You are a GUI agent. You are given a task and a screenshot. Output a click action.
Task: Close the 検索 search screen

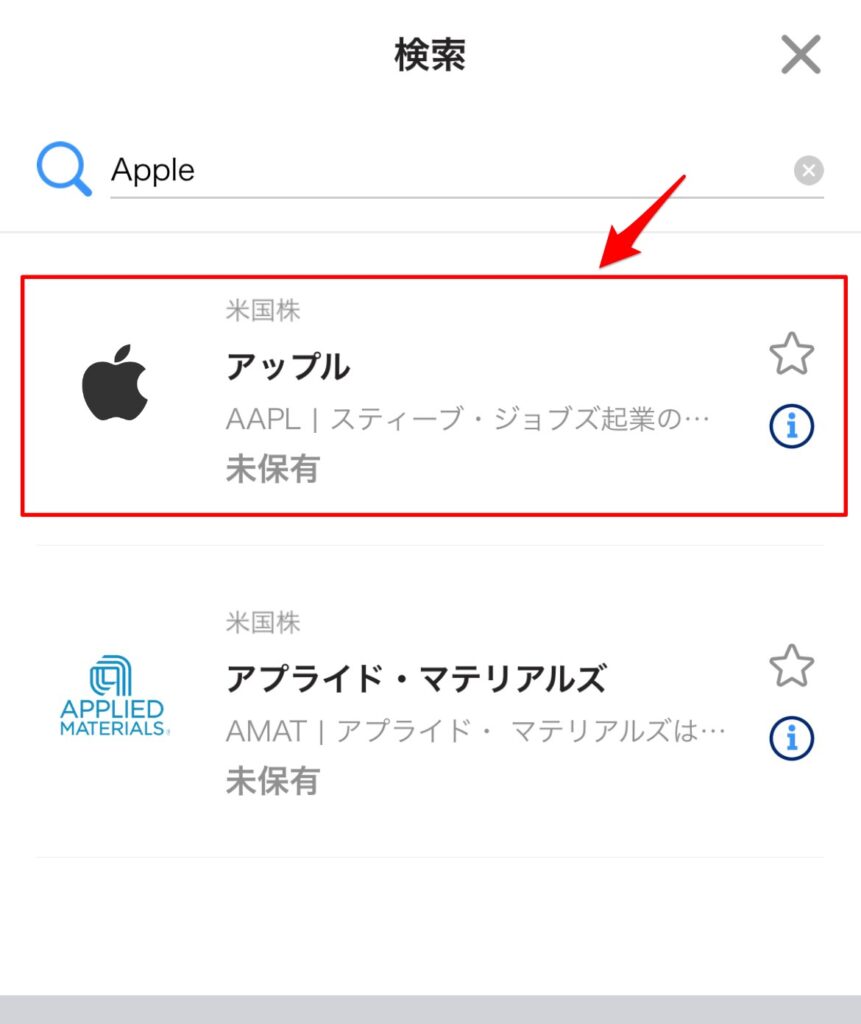click(x=801, y=55)
